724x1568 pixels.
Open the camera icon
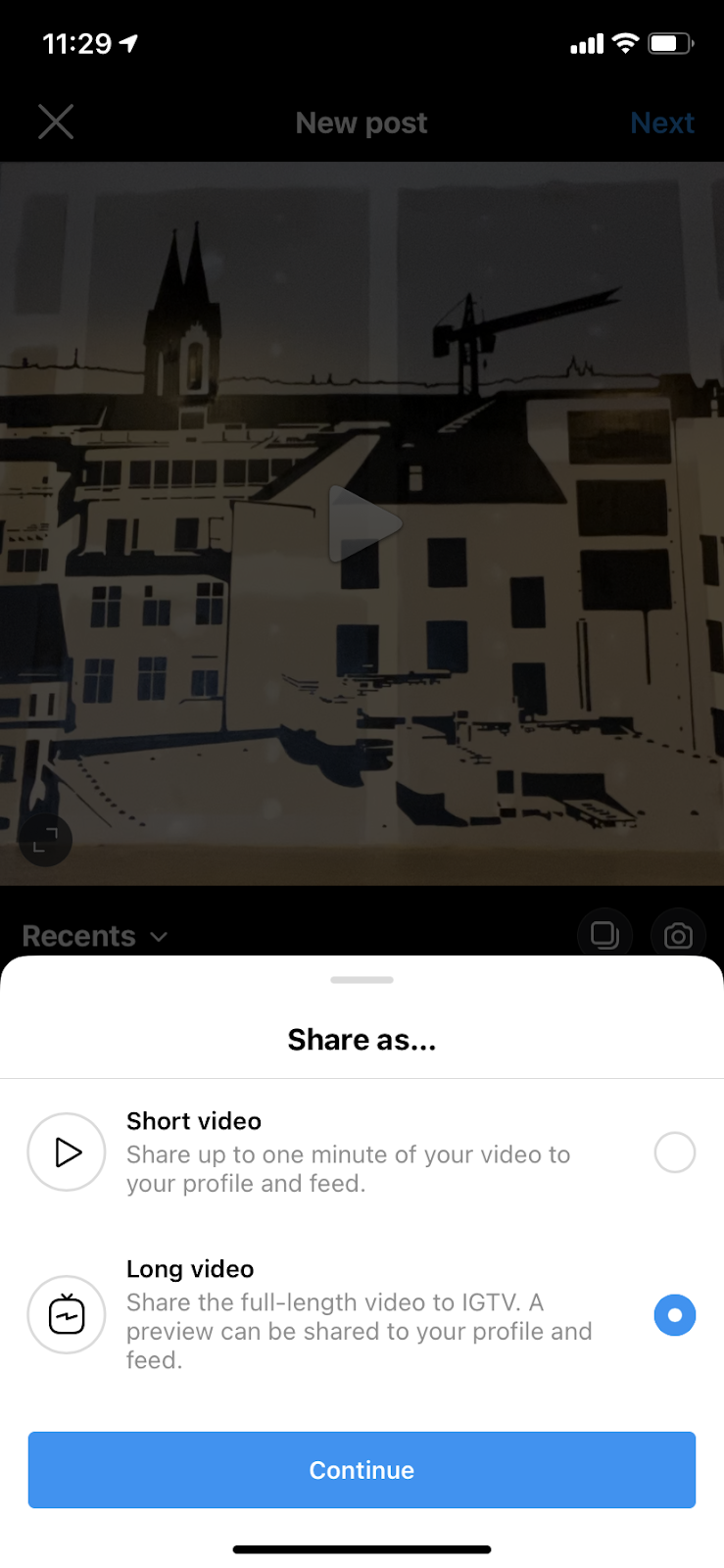click(x=678, y=935)
